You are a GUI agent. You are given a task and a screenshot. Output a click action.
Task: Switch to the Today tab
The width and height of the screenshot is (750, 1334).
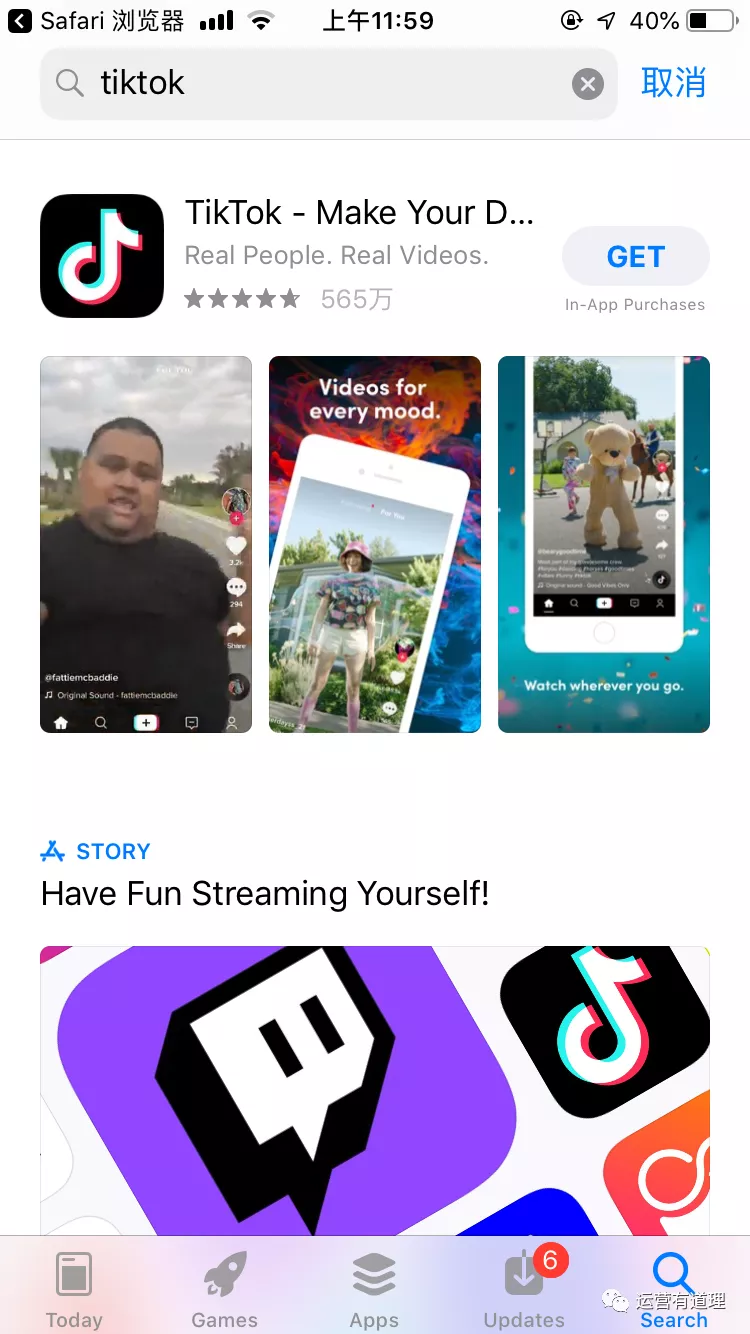click(74, 1288)
